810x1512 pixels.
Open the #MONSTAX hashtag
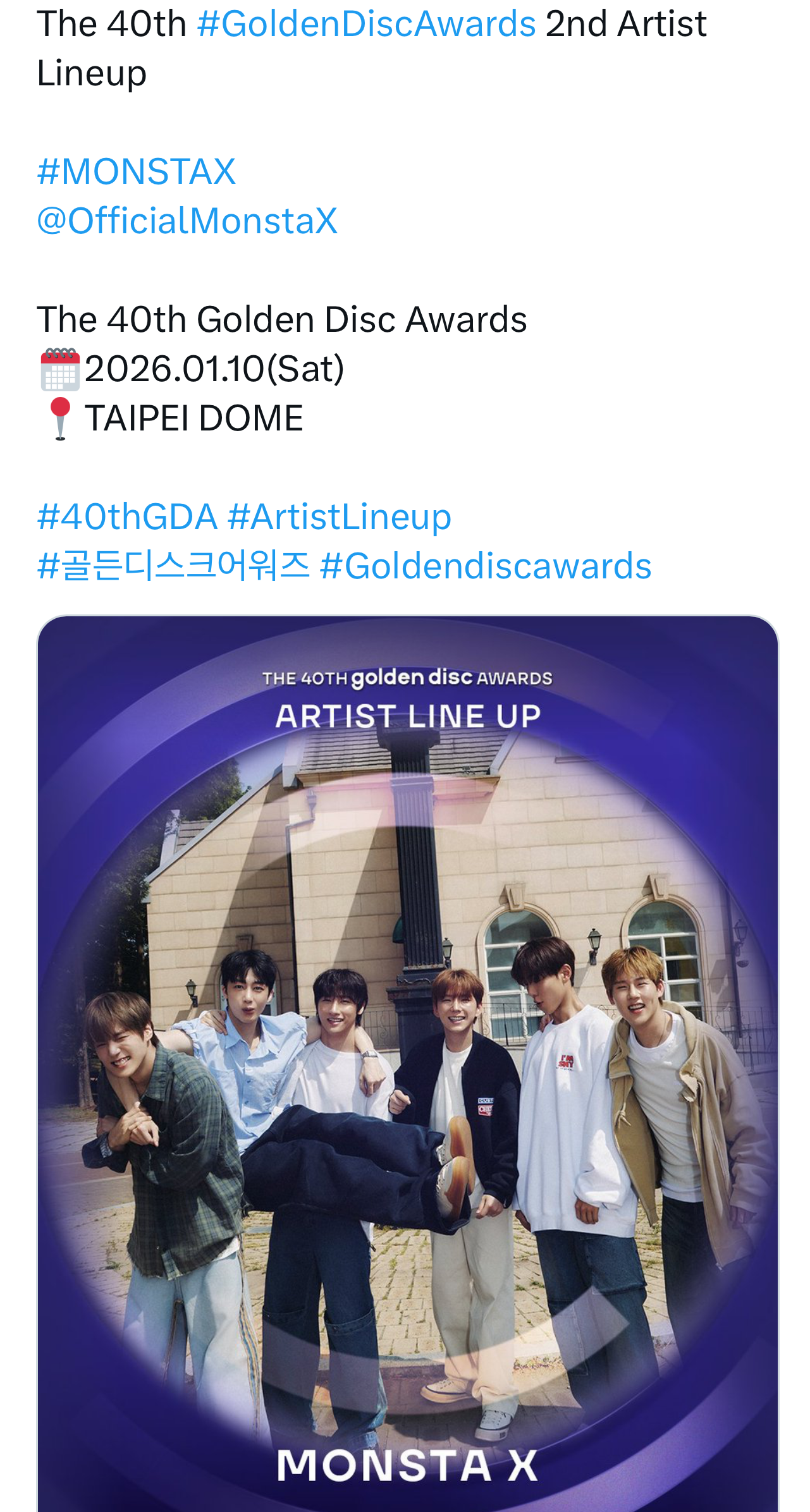click(136, 172)
